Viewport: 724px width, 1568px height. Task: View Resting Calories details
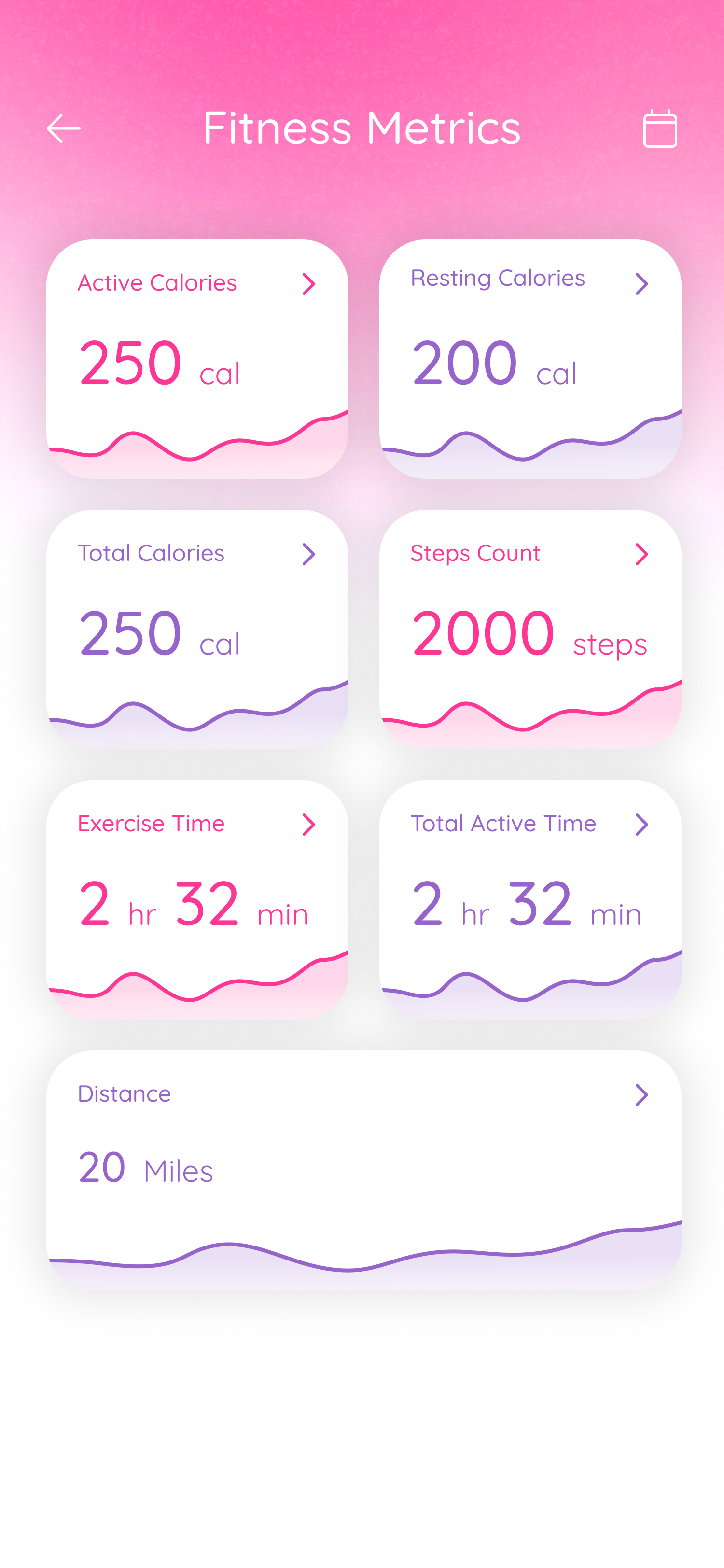[530, 359]
